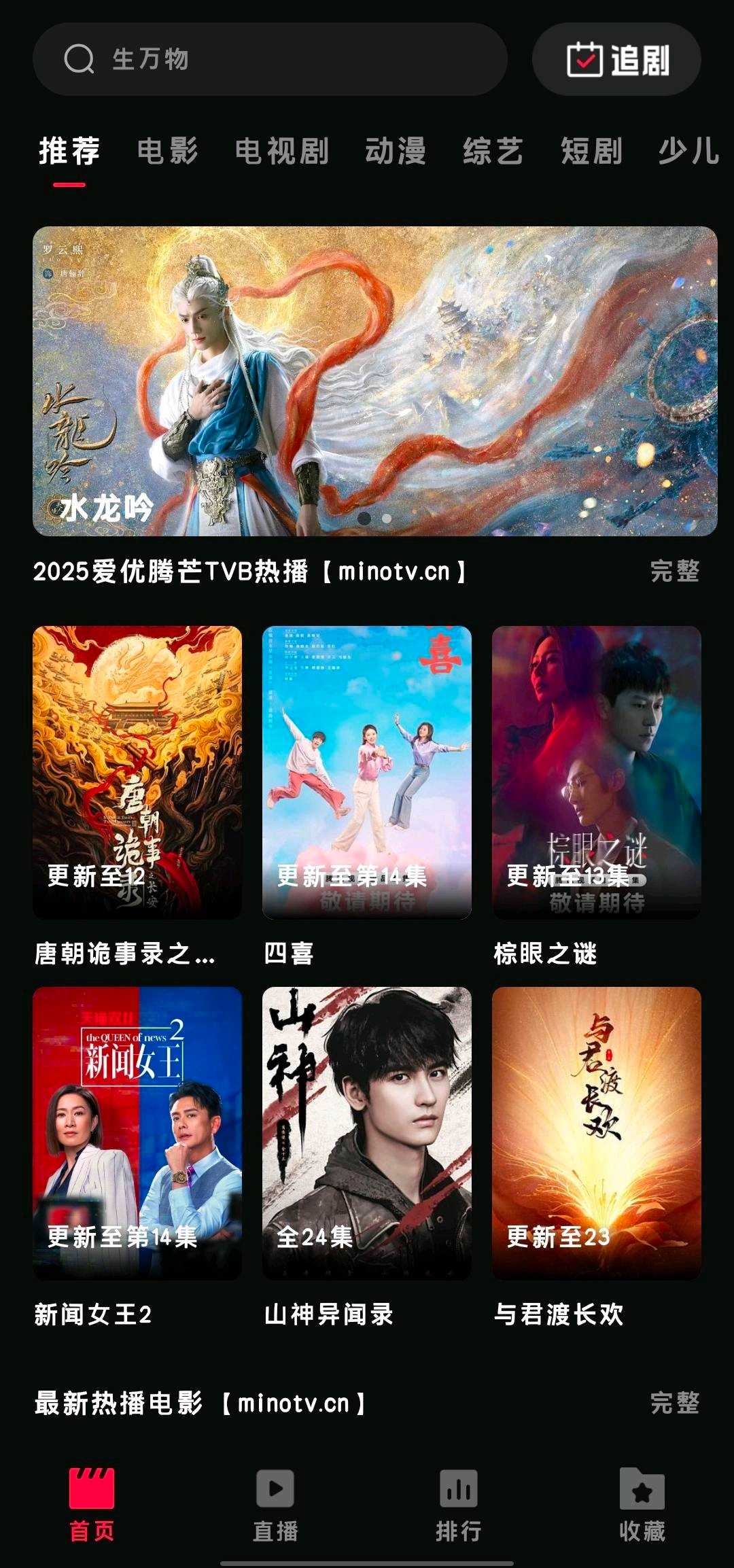Go to the 综艺 tab
734x1568 pixels.
click(x=493, y=151)
